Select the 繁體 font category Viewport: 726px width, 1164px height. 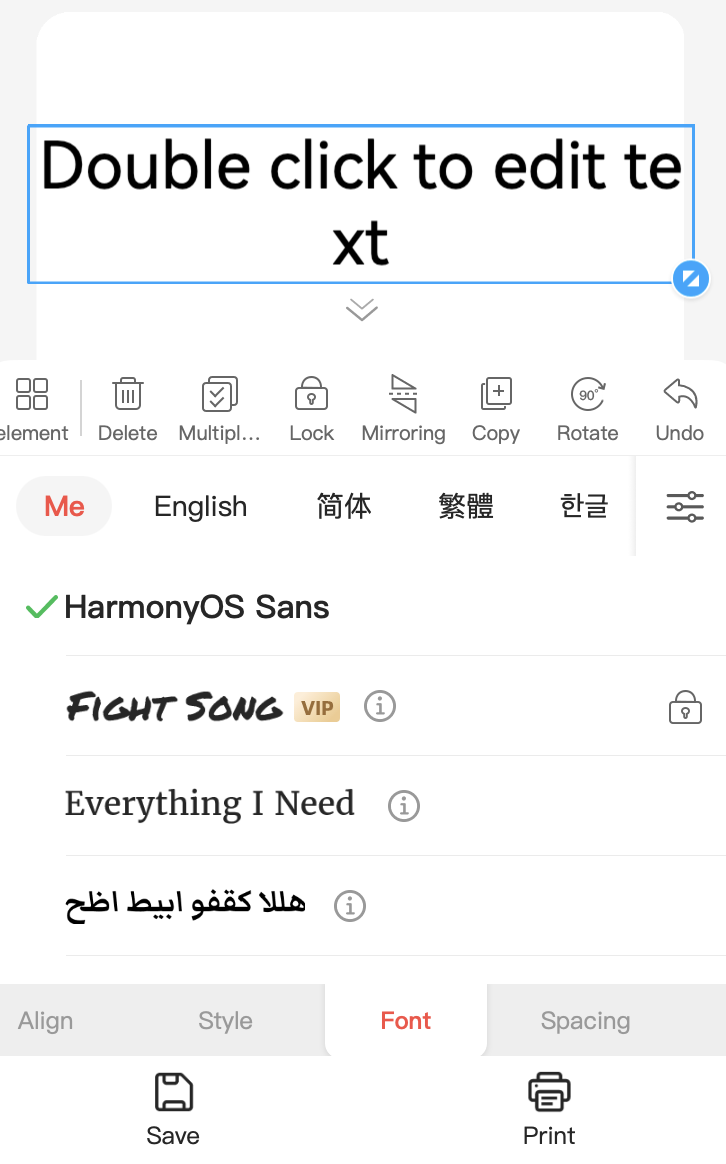point(466,506)
